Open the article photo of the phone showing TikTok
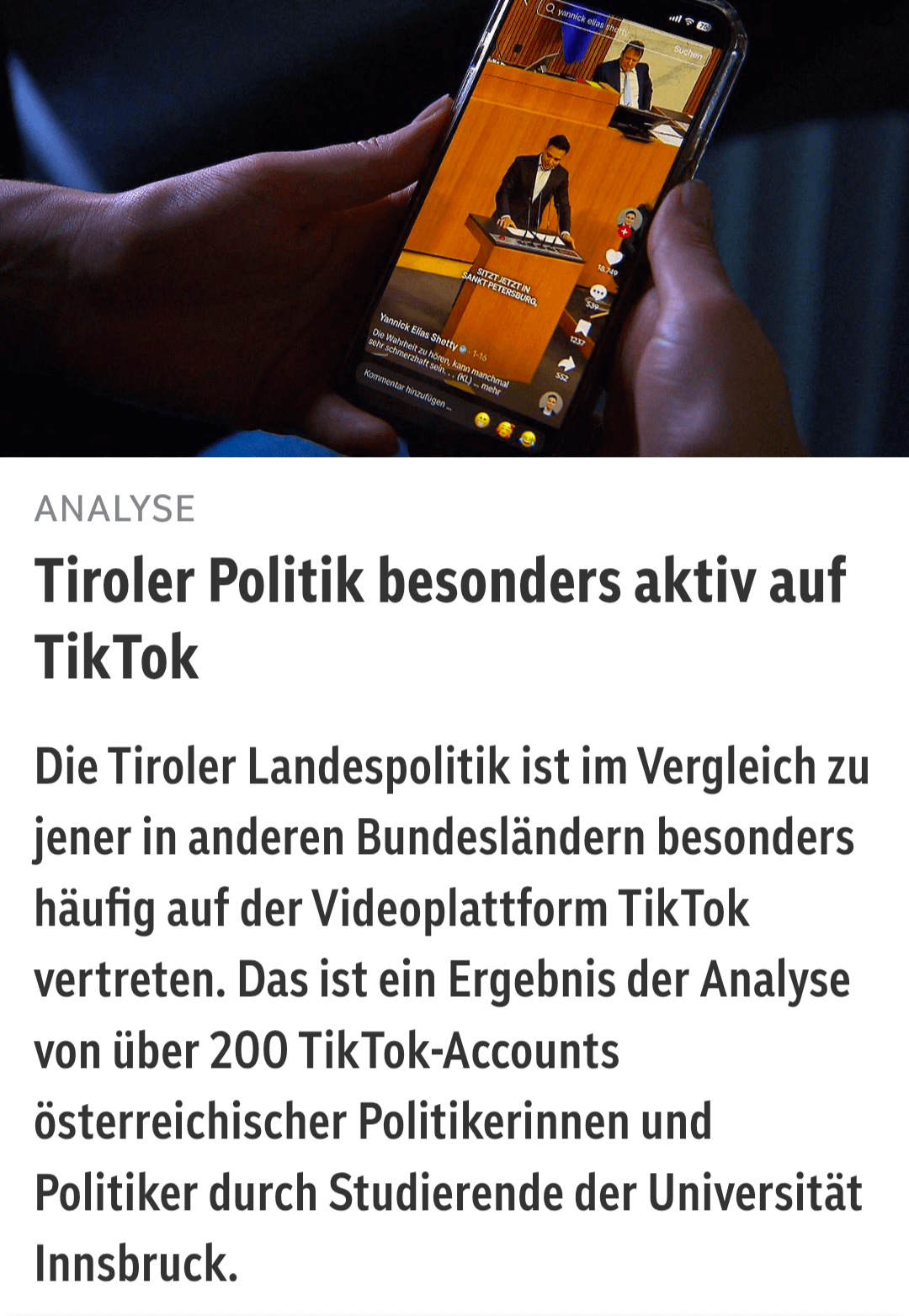This screenshot has height=1316, width=909. 454,227
